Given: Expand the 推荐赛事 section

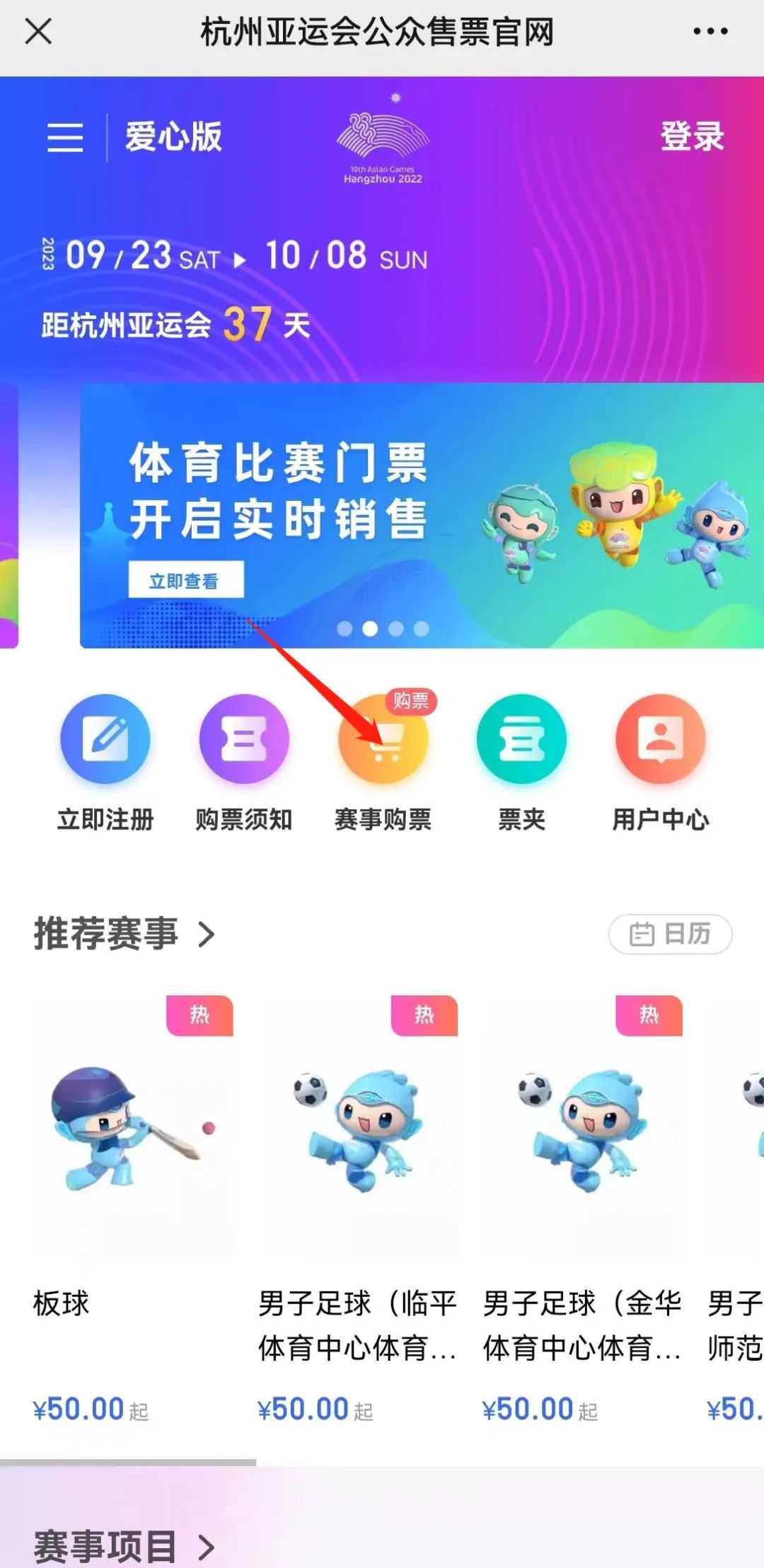Looking at the screenshot, I should [126, 934].
